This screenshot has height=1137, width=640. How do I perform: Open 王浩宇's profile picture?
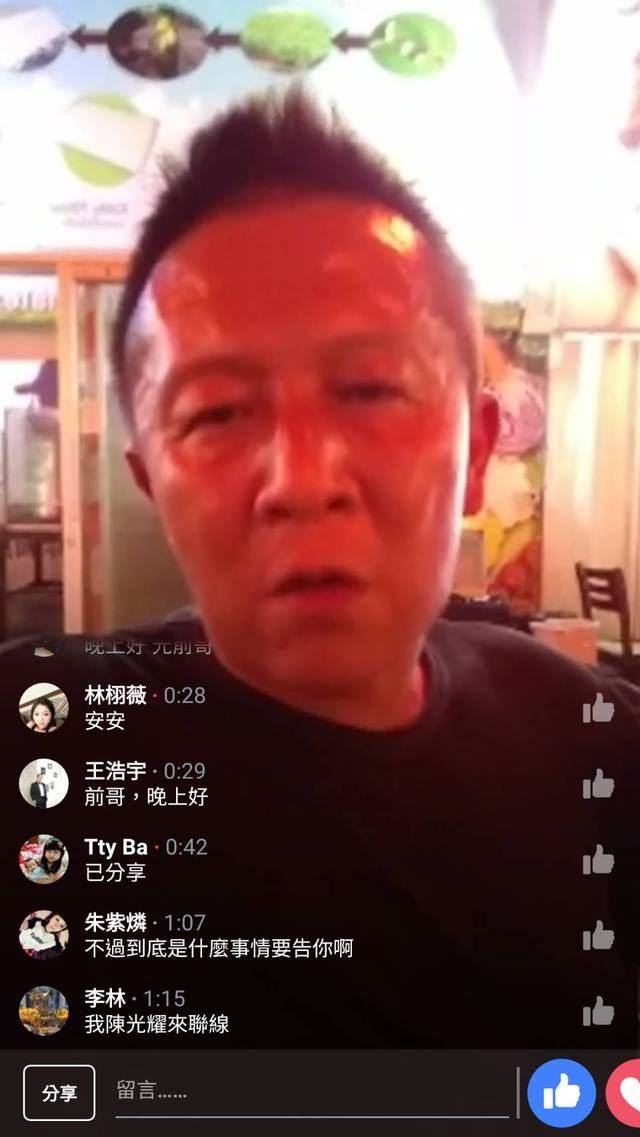tap(44, 784)
